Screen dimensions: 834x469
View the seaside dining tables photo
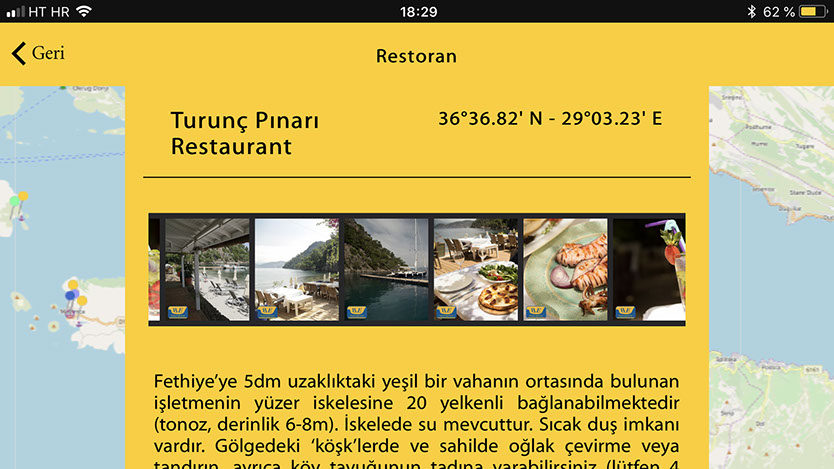pos(297,270)
